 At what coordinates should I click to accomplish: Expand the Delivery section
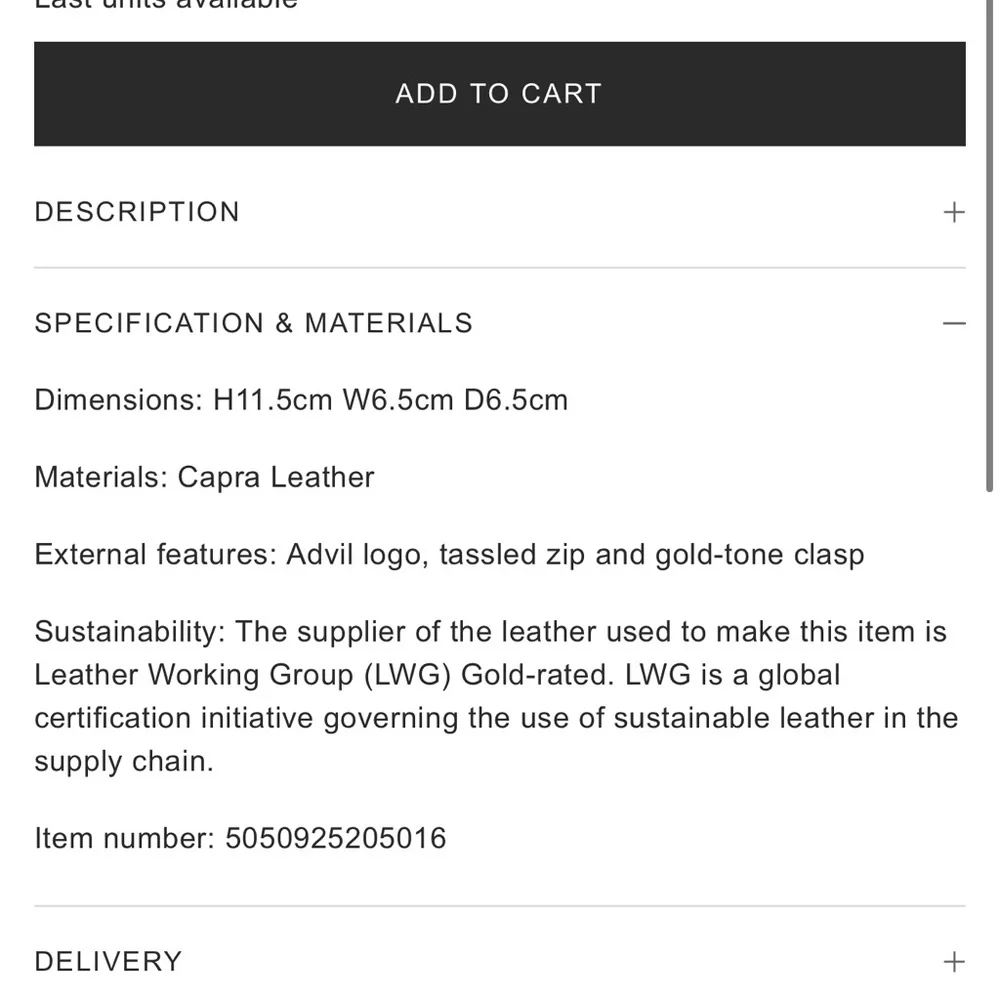click(954, 961)
